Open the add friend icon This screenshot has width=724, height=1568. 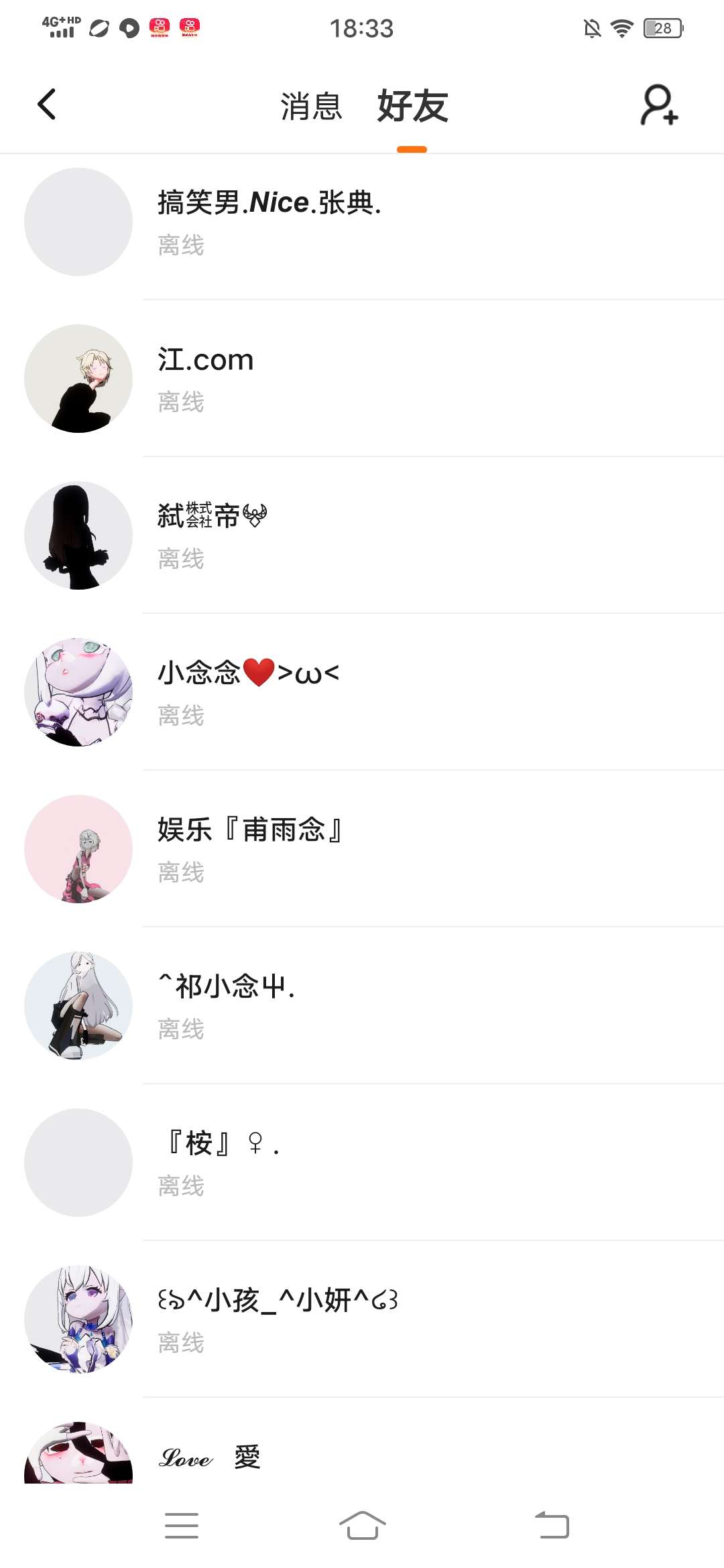(x=659, y=105)
